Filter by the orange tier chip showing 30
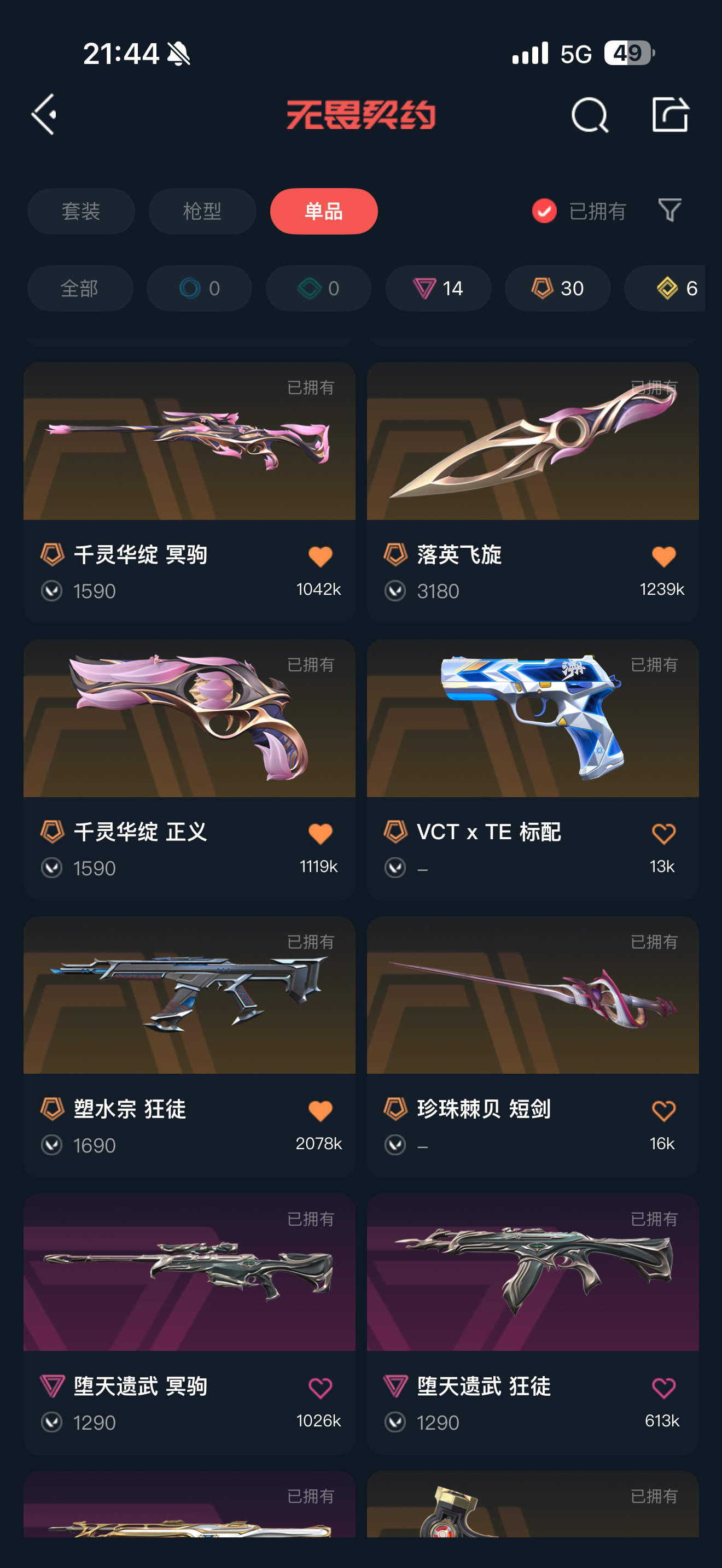Screen dimensions: 722x1568 point(557,289)
